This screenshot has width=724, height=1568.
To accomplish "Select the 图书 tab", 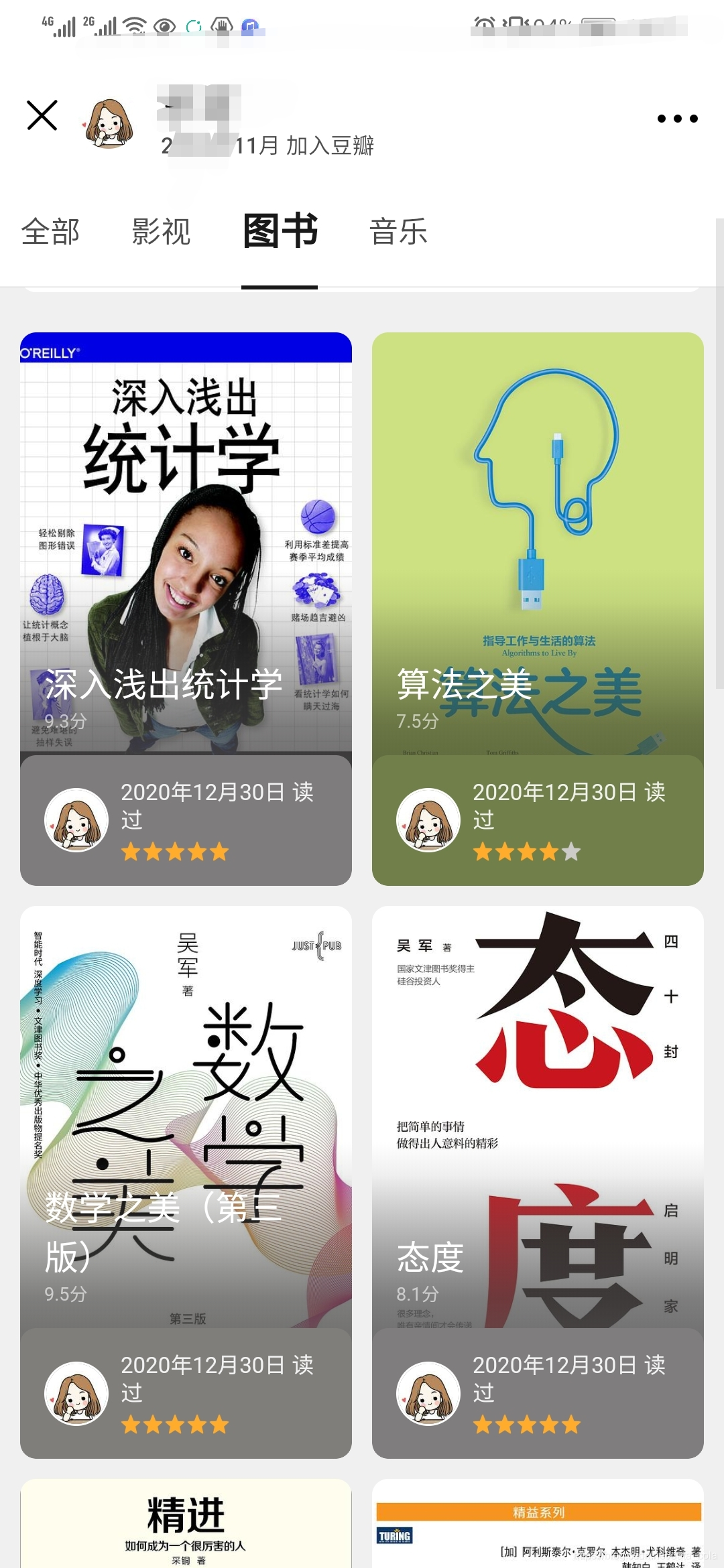I will pos(280,232).
